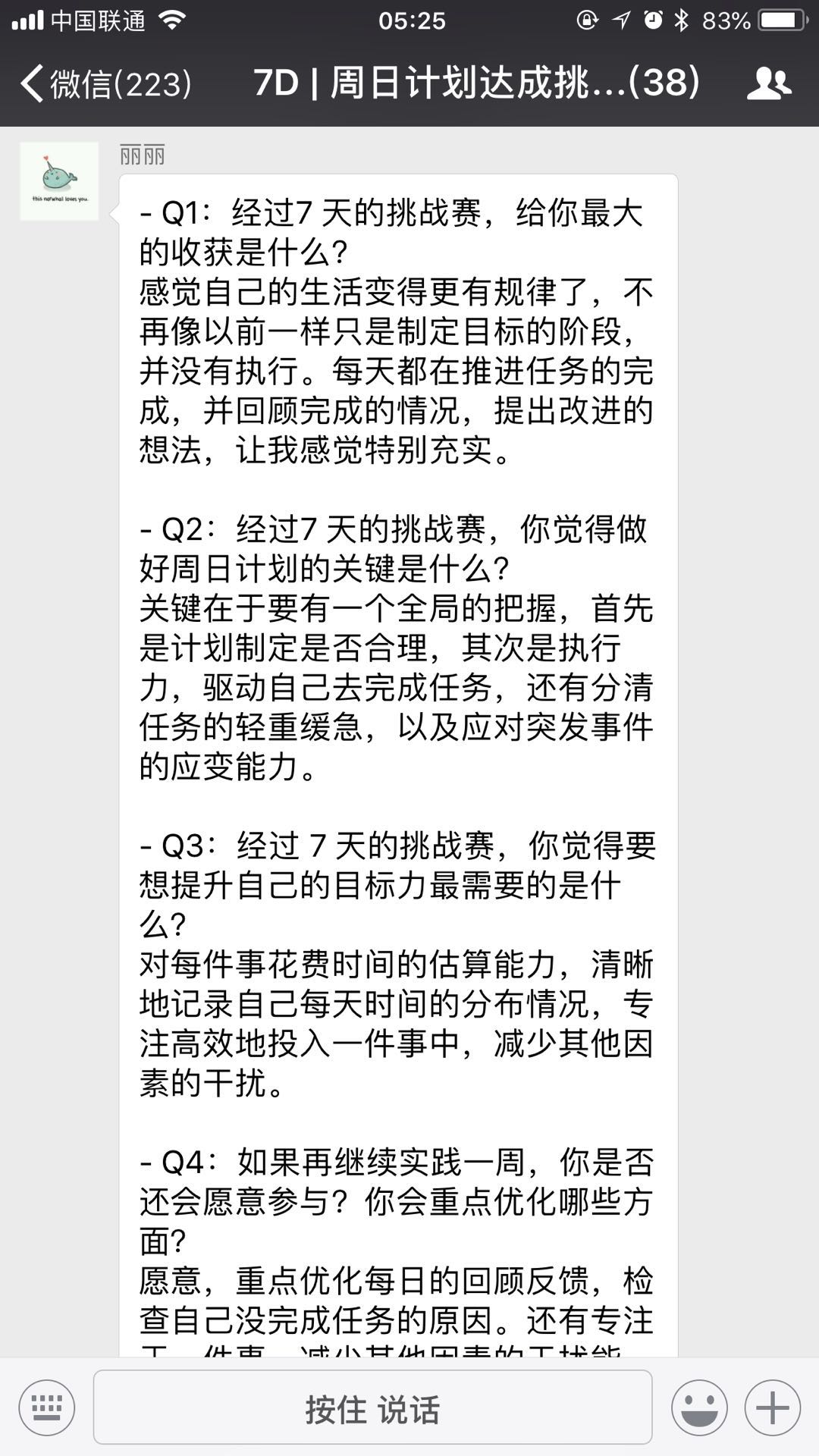Switch to the keyboard input mode
Viewport: 819px width, 1456px height.
[x=47, y=1408]
